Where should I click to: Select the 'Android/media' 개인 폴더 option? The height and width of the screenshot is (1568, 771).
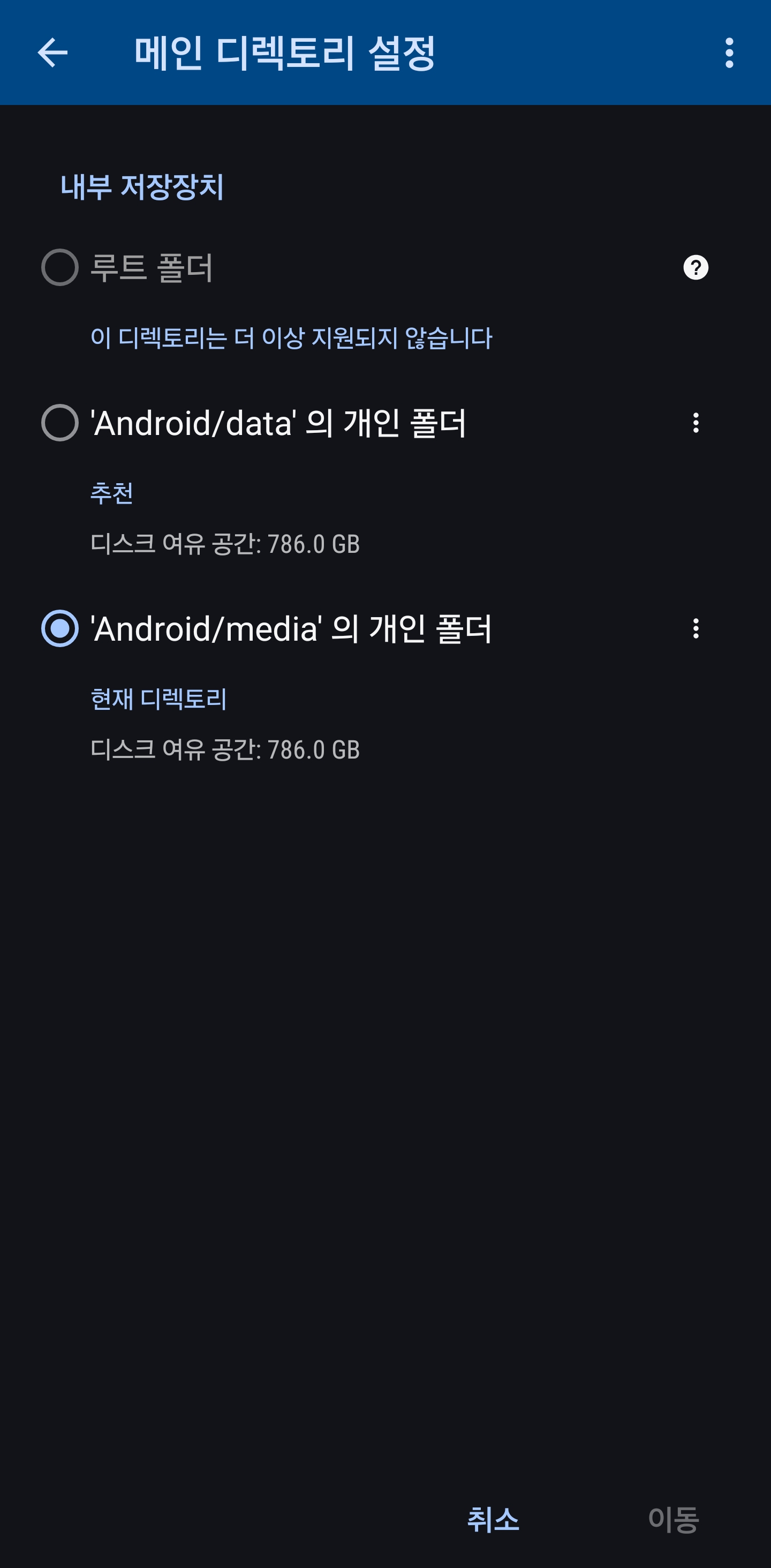click(59, 628)
